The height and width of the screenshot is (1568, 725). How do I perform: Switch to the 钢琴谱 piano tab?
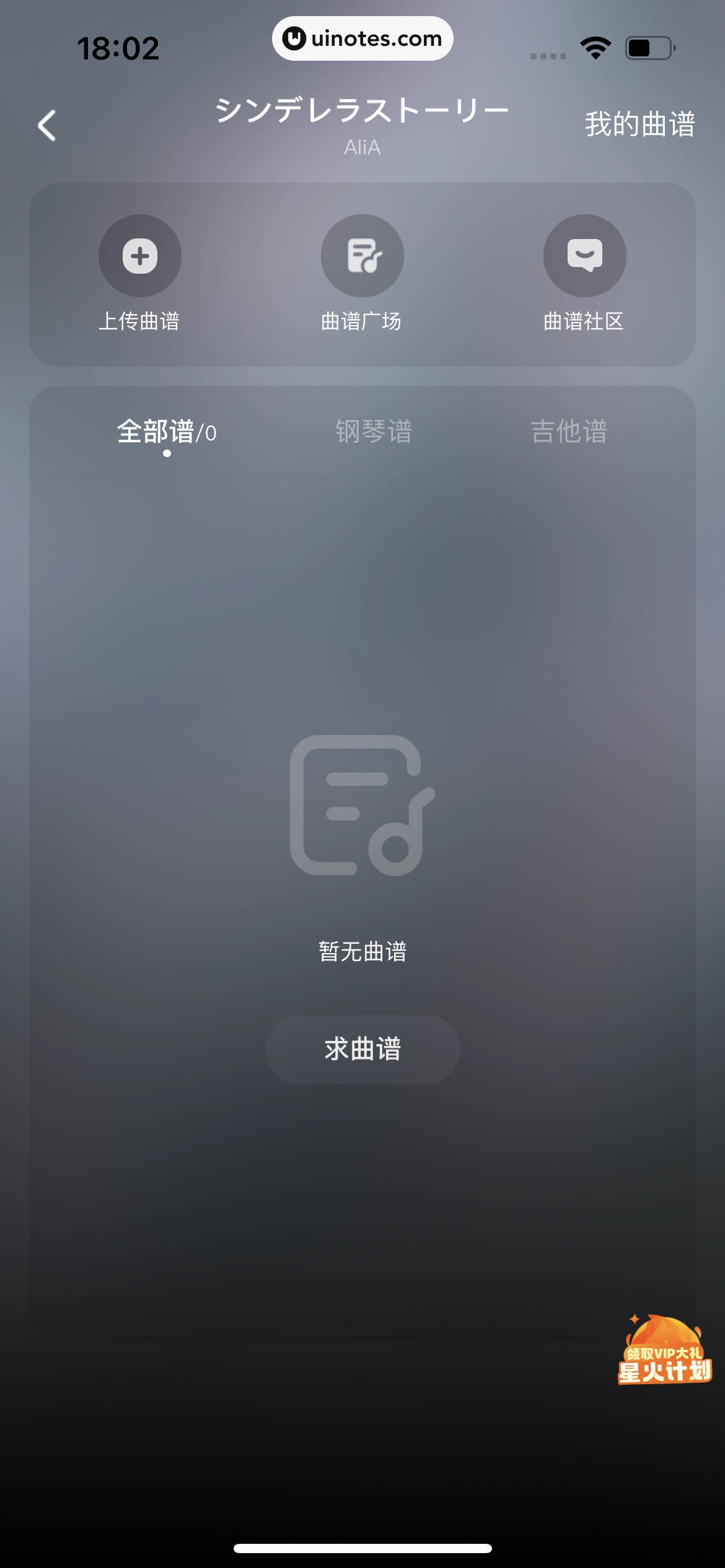tap(374, 432)
